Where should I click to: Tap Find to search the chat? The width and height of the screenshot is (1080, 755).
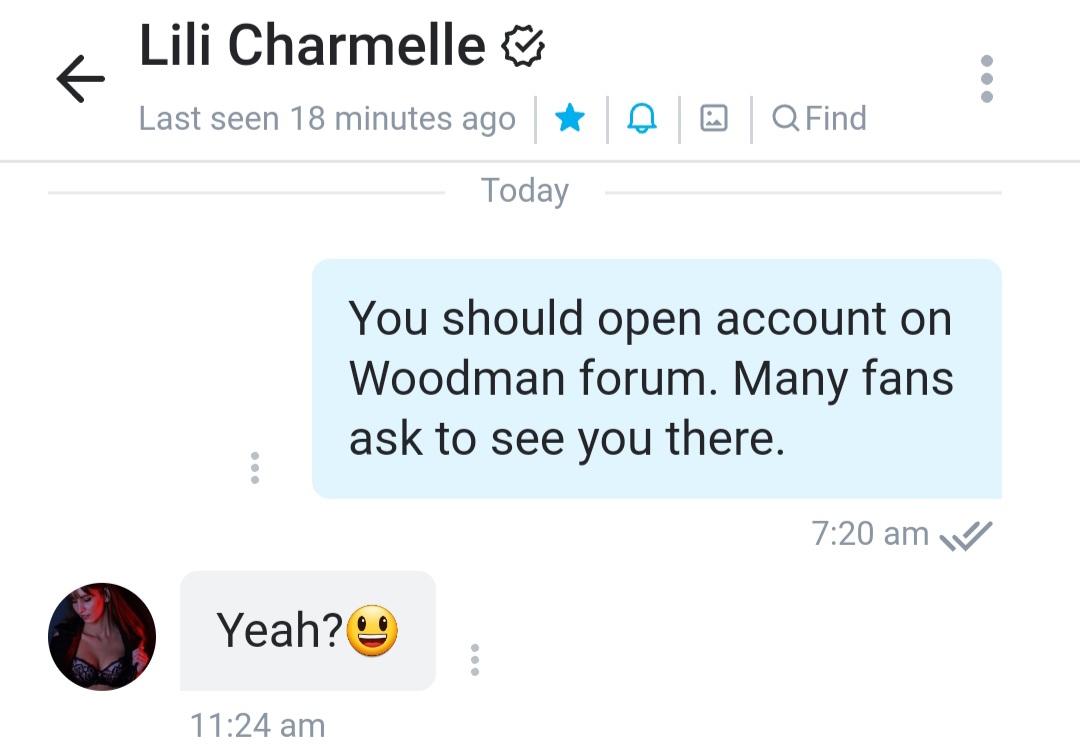click(819, 119)
